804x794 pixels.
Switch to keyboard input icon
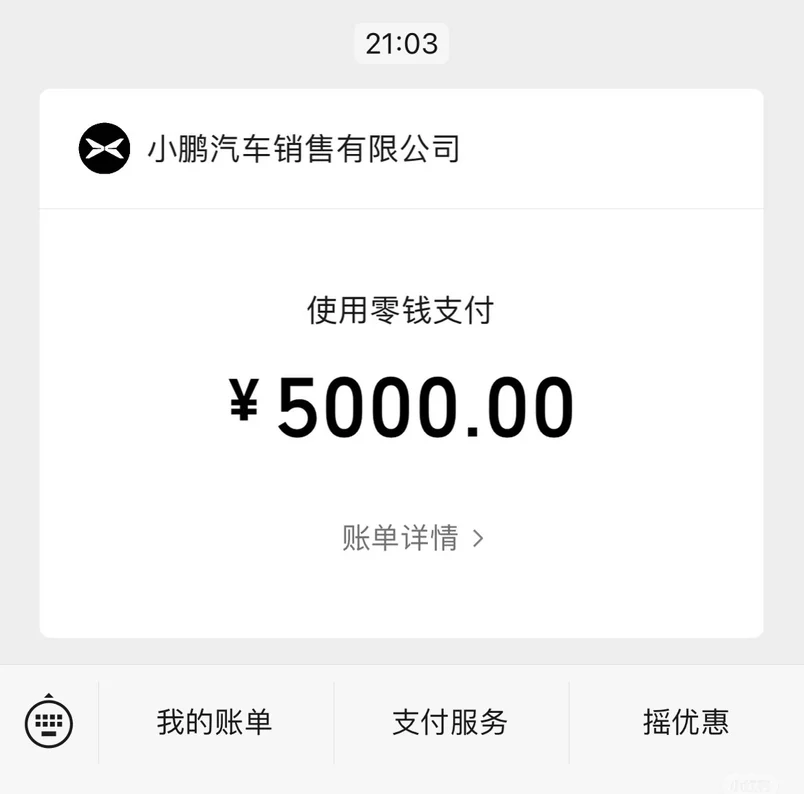[49, 721]
